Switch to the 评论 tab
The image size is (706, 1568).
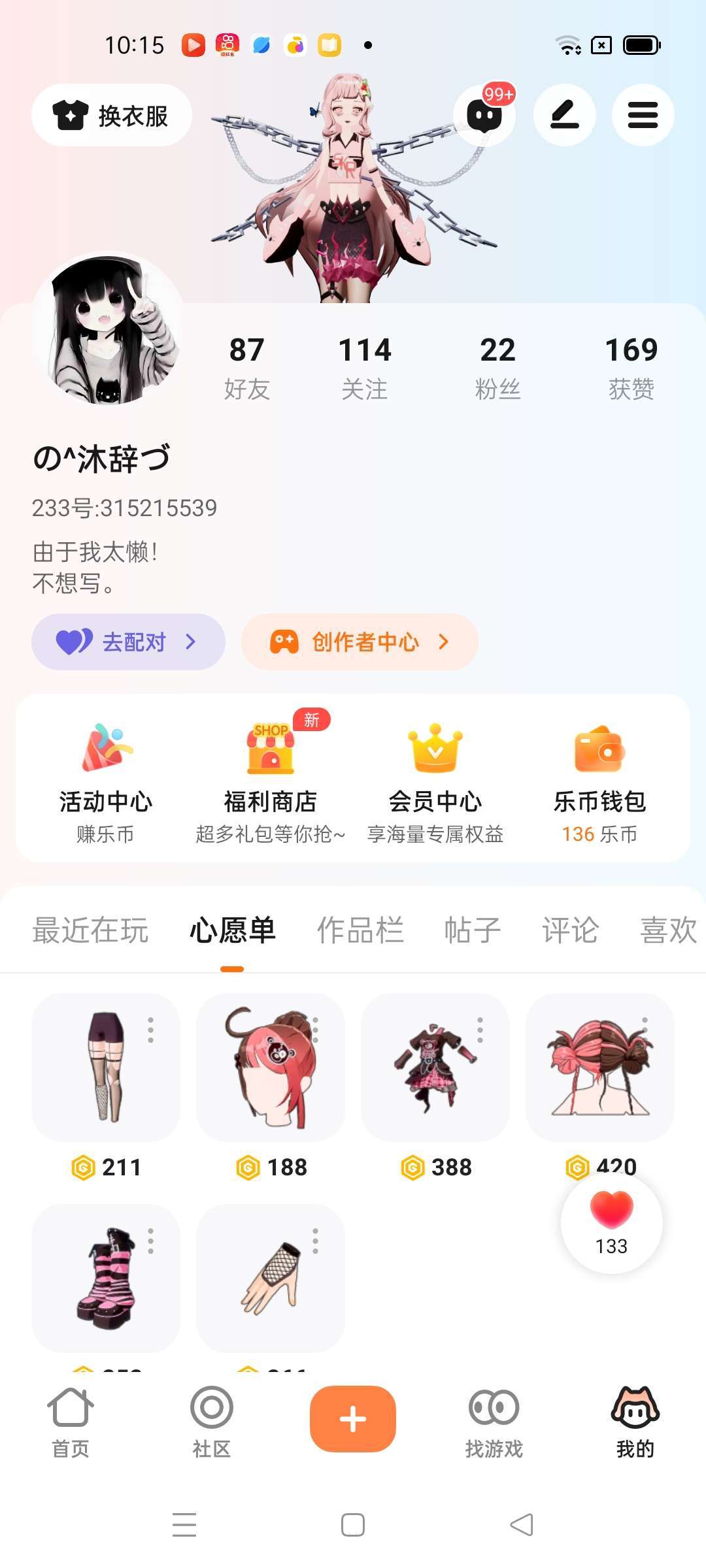(x=570, y=930)
